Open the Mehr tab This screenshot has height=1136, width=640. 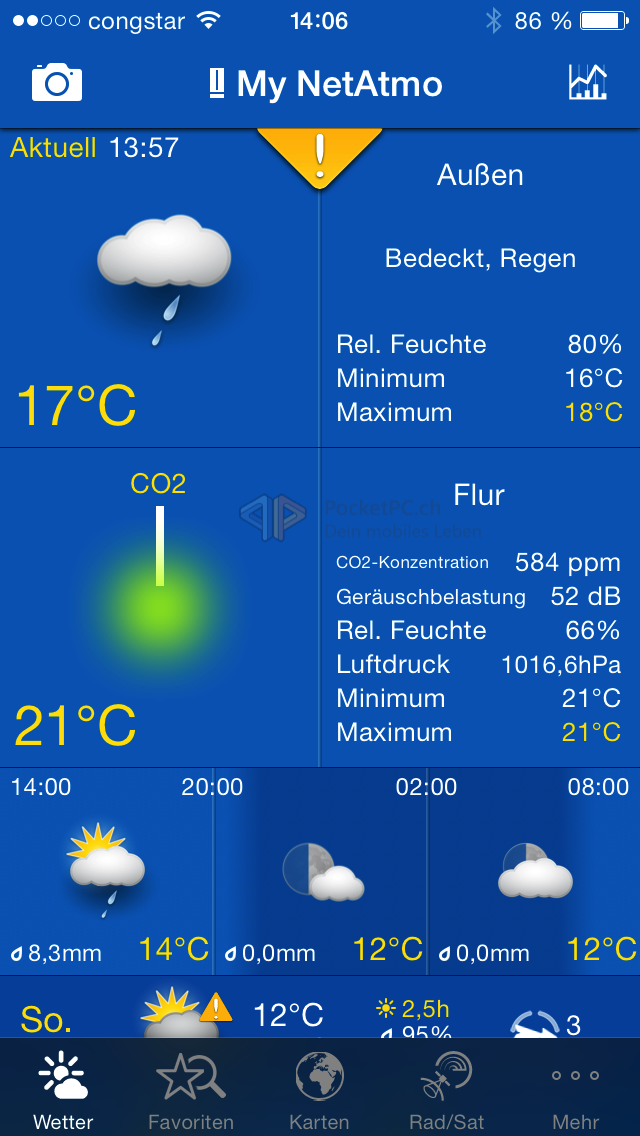(575, 1090)
